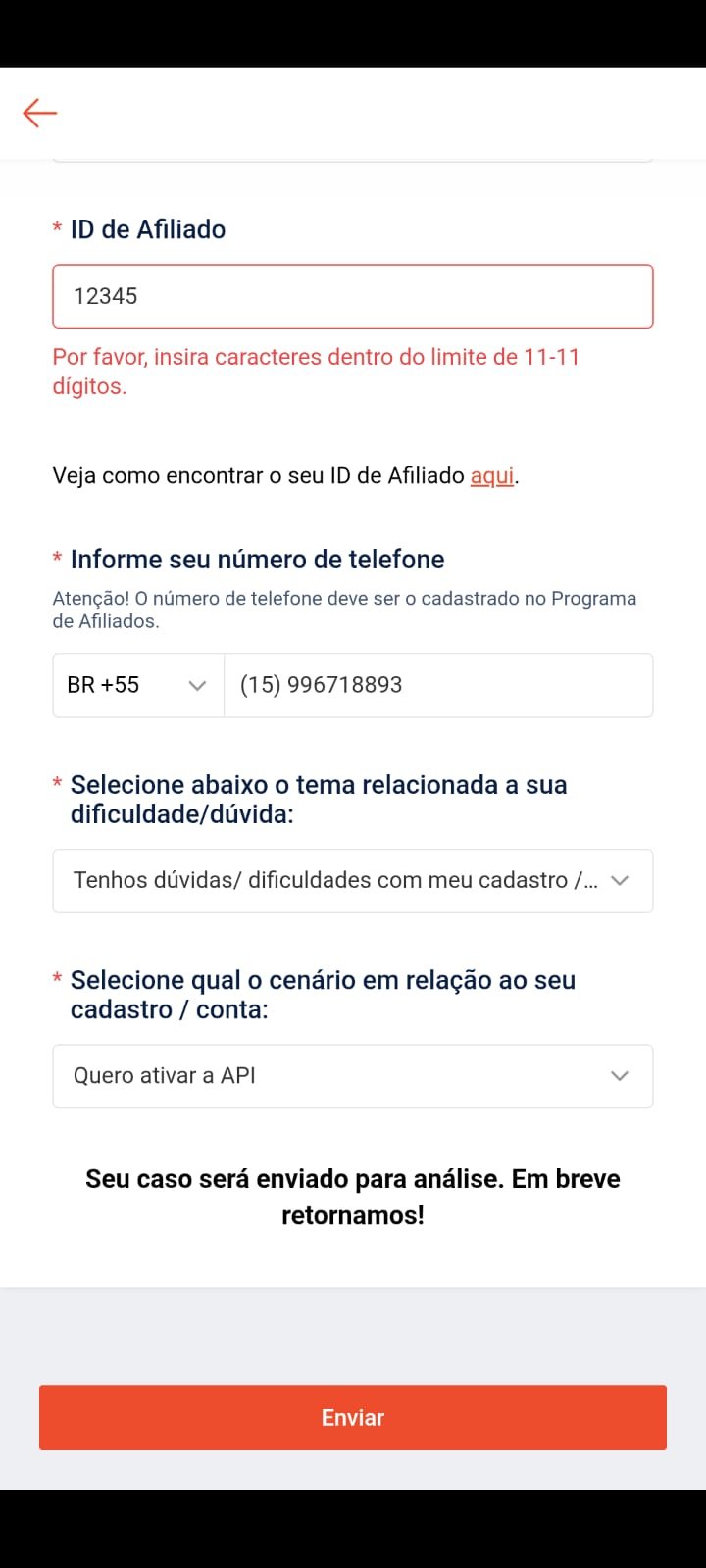
Task: Edit the phone number field
Action: coord(437,685)
